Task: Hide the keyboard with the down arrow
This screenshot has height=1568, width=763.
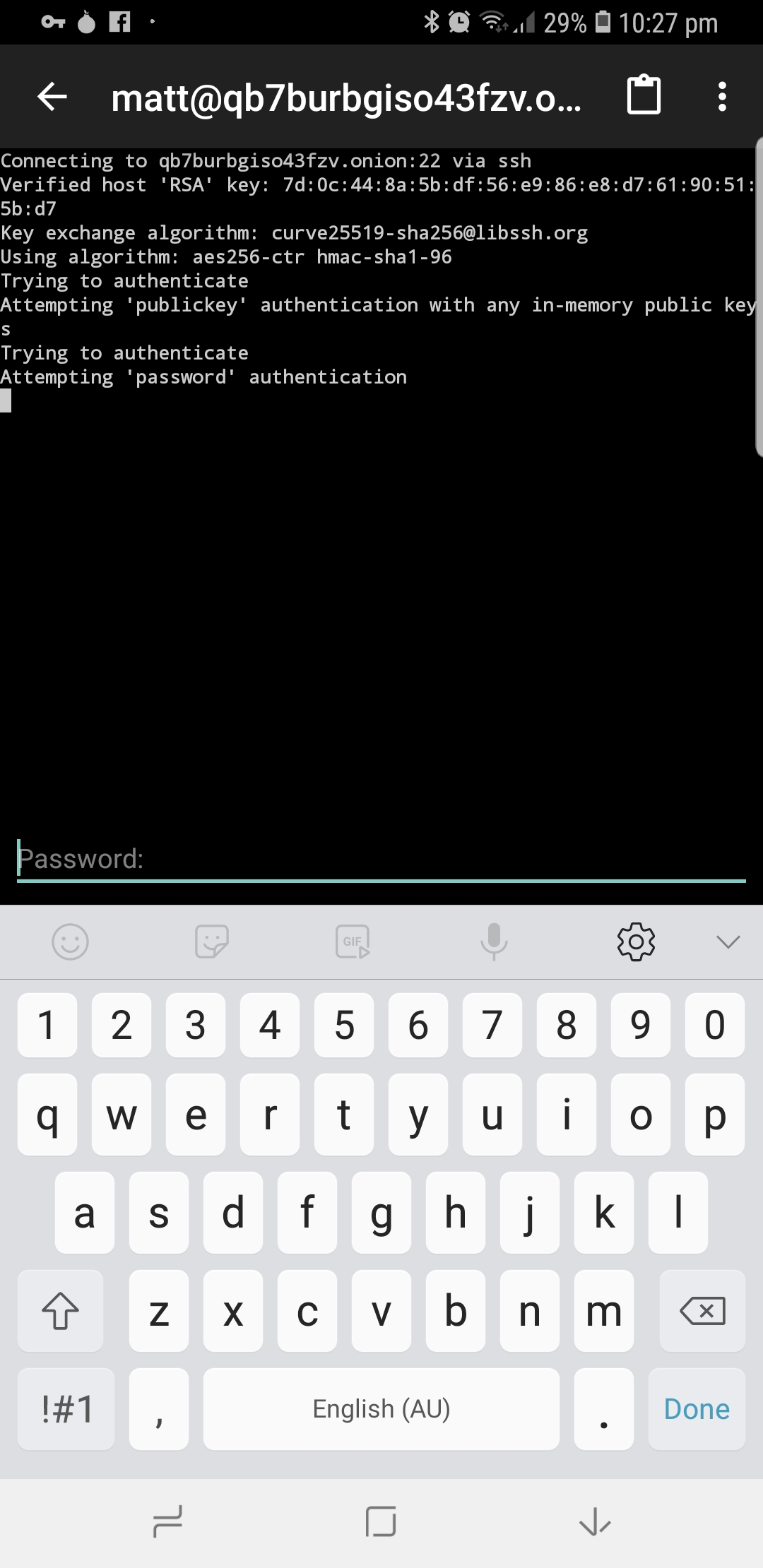Action: click(x=594, y=1521)
